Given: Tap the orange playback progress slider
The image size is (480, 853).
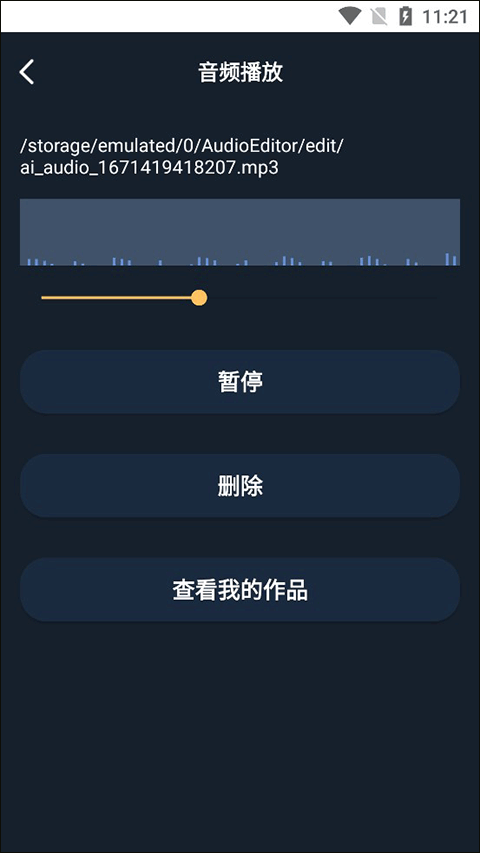Looking at the screenshot, I should [x=239, y=298].
